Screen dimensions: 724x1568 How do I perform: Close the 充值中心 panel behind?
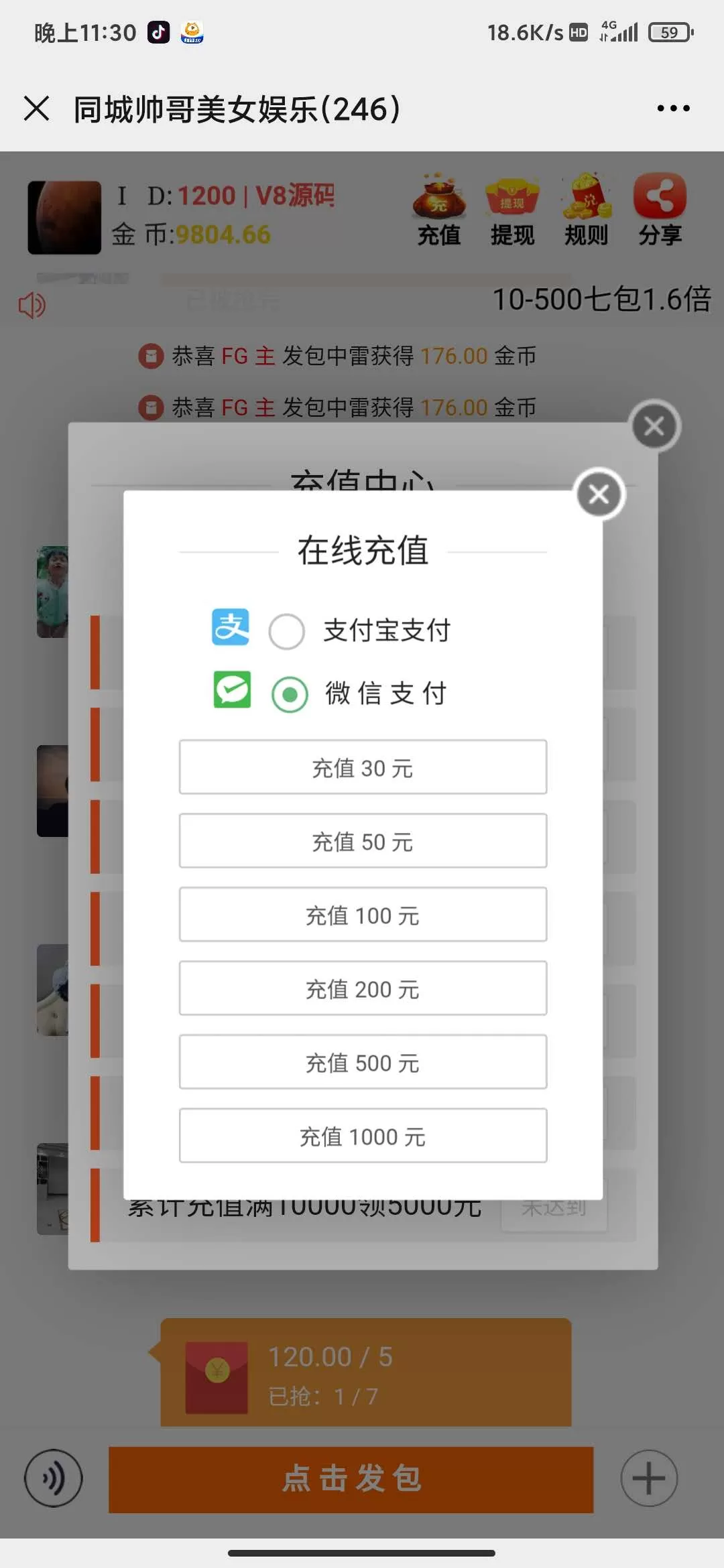tap(654, 426)
